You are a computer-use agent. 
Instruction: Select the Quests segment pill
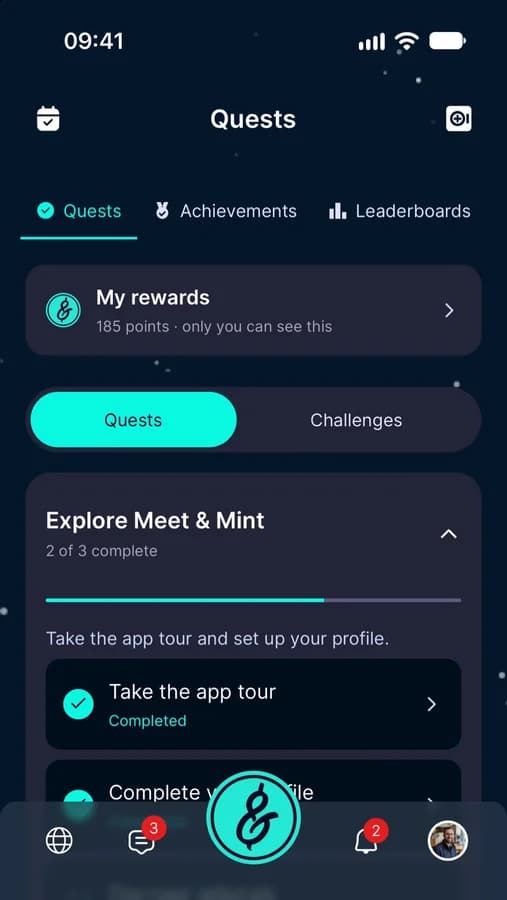point(133,420)
